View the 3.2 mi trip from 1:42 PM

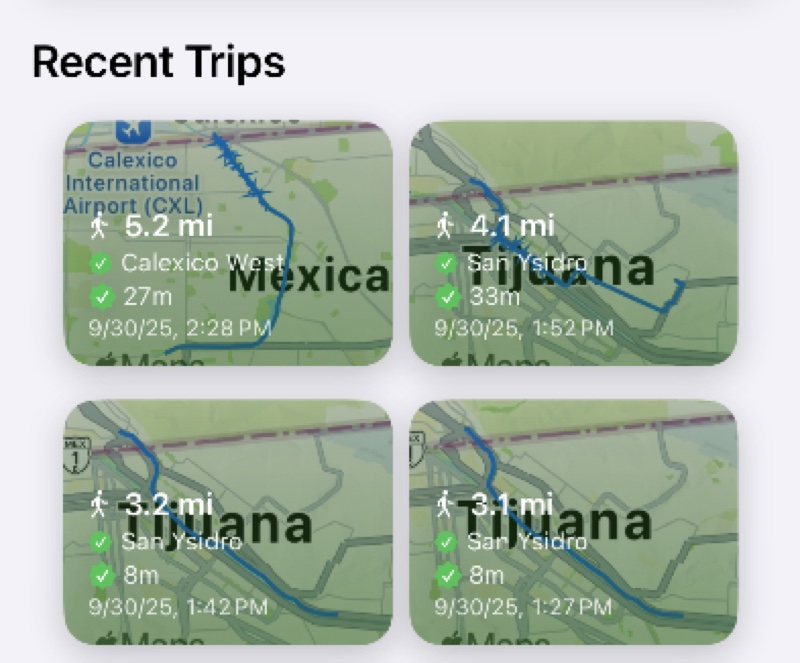pos(228,522)
